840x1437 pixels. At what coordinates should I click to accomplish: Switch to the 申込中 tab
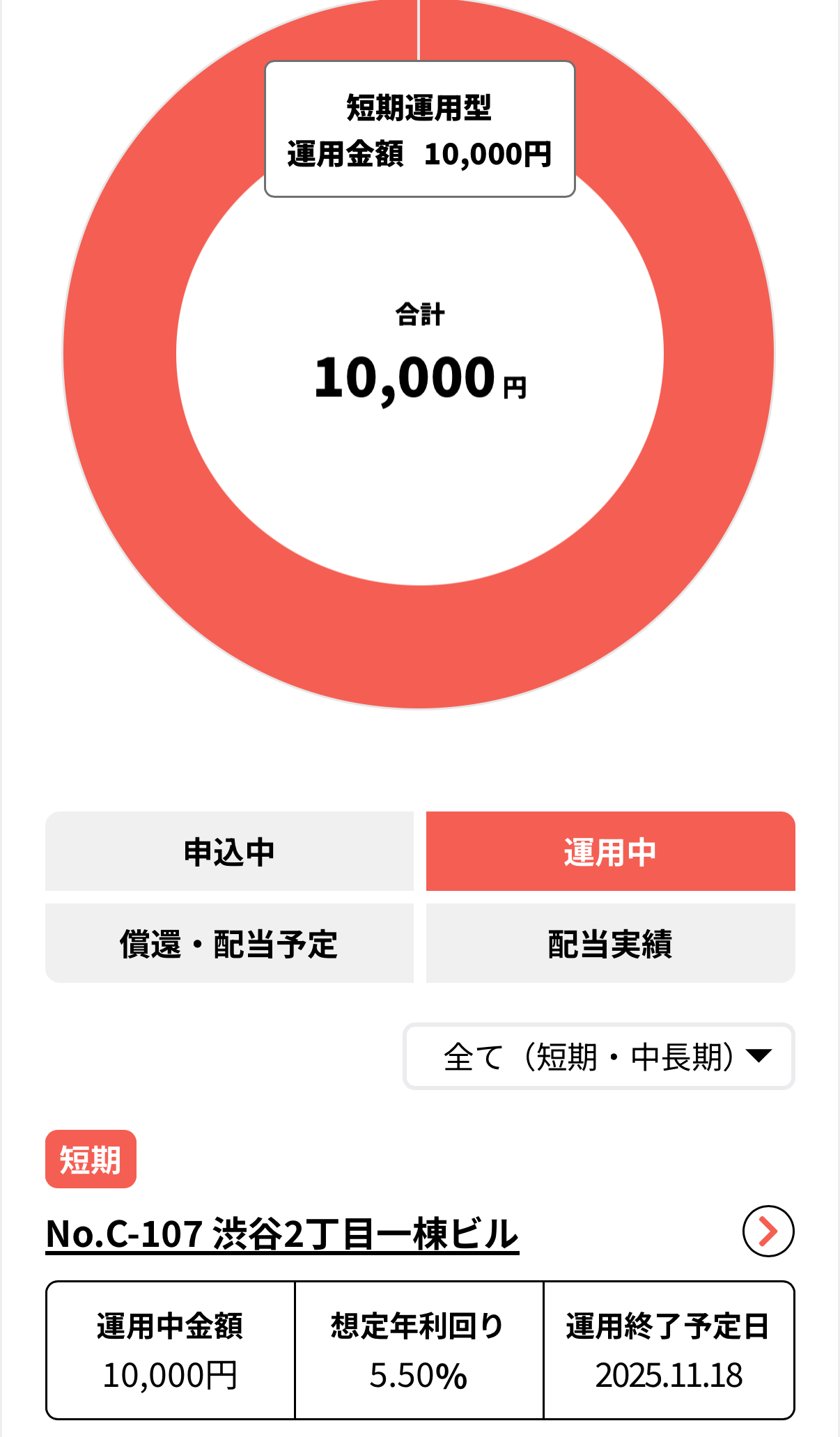click(x=229, y=851)
